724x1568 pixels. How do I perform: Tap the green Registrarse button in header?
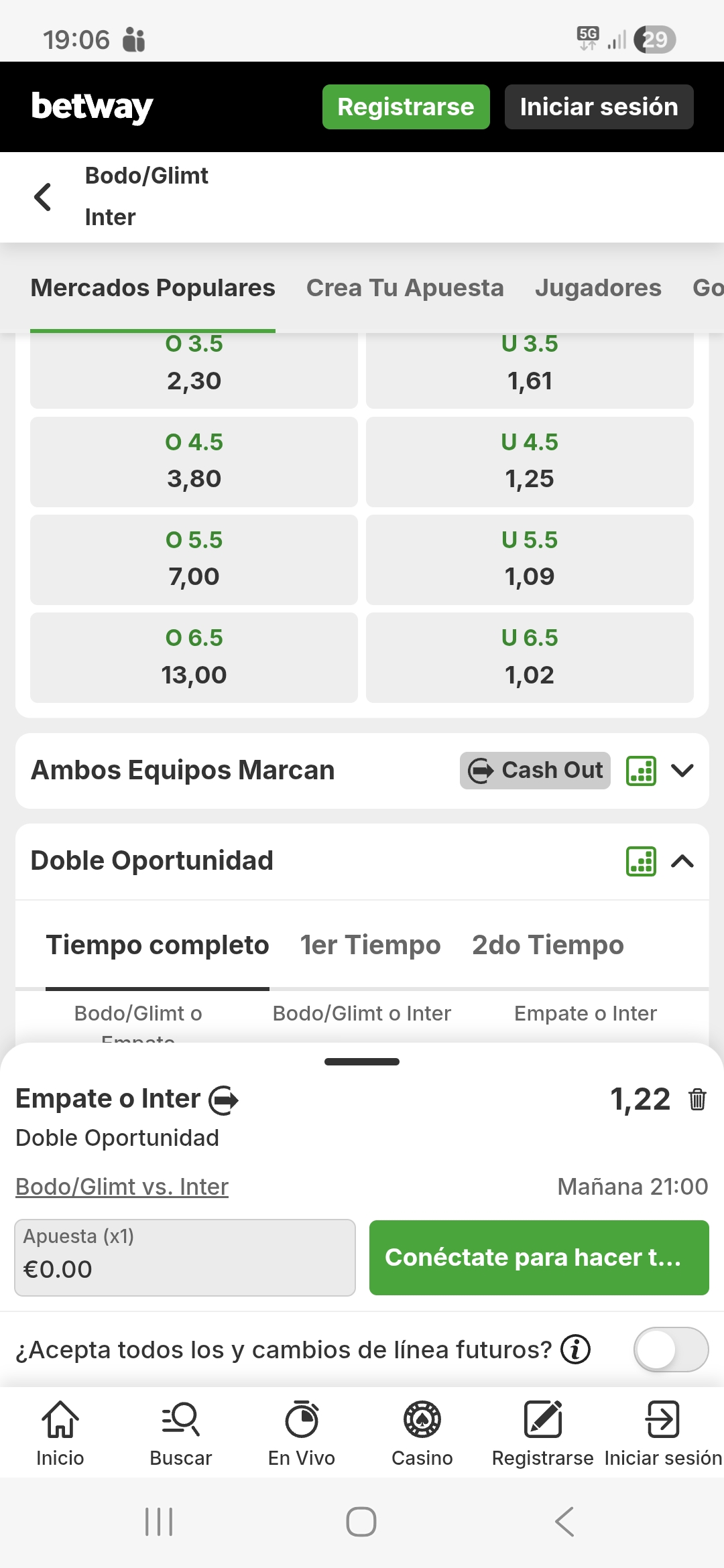click(406, 107)
